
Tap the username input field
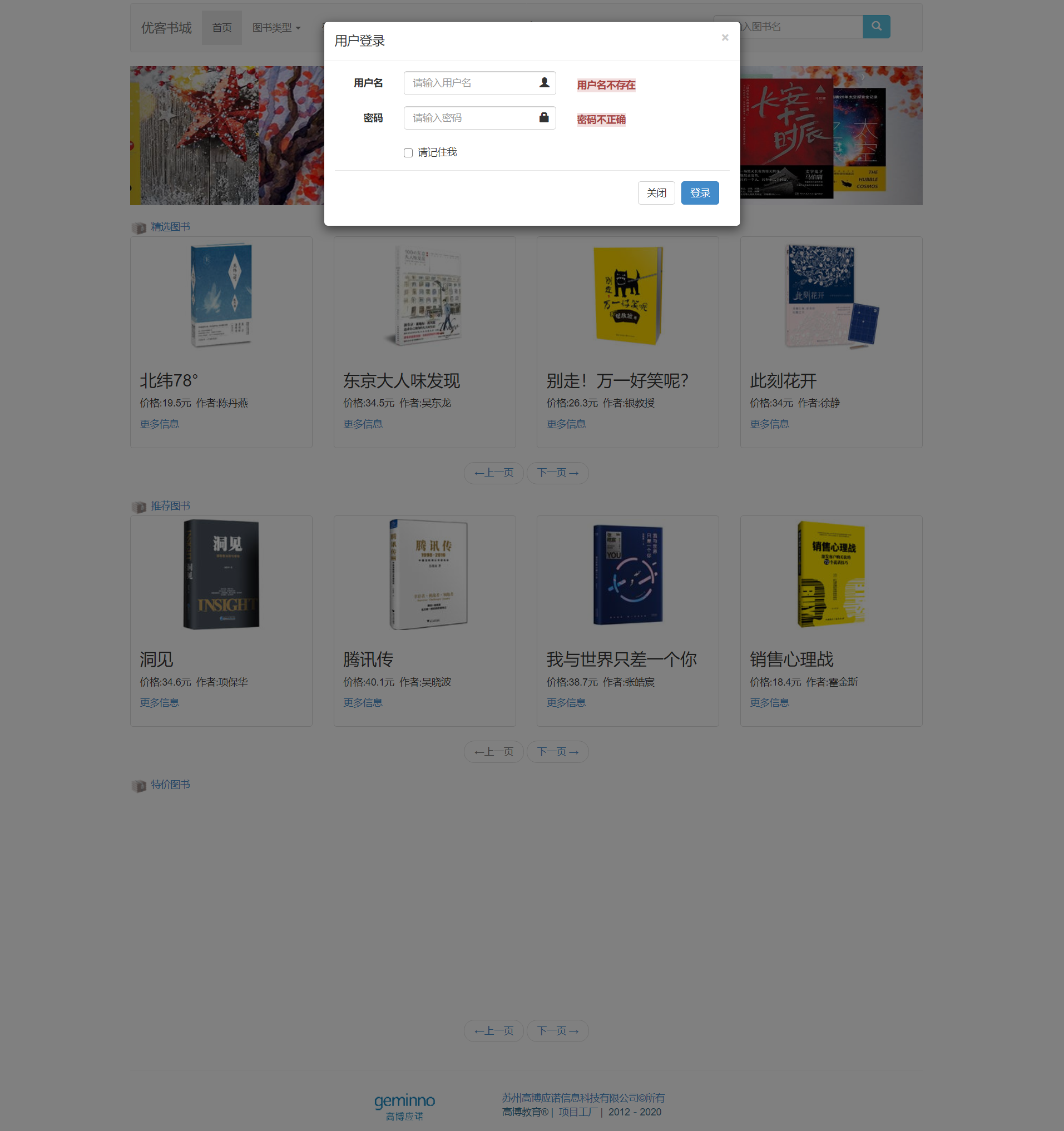[x=472, y=83]
